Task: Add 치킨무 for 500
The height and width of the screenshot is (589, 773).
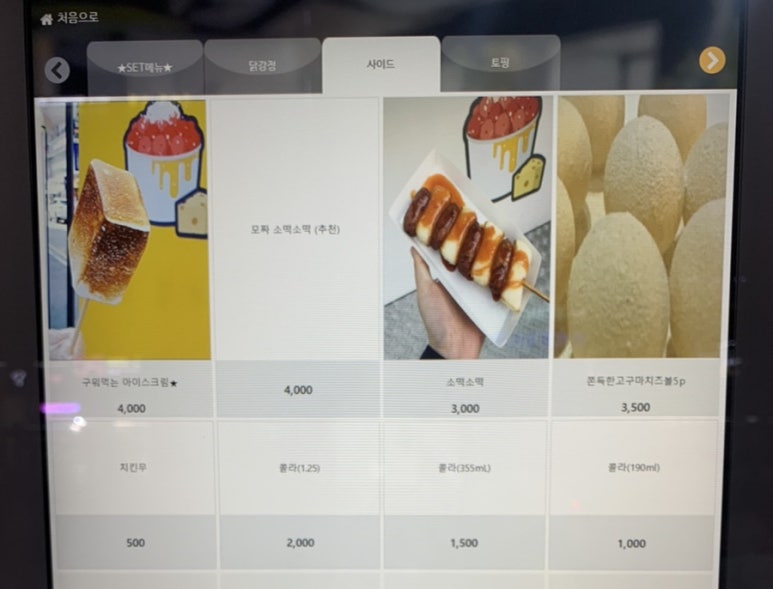Action: pyautogui.click(x=134, y=493)
